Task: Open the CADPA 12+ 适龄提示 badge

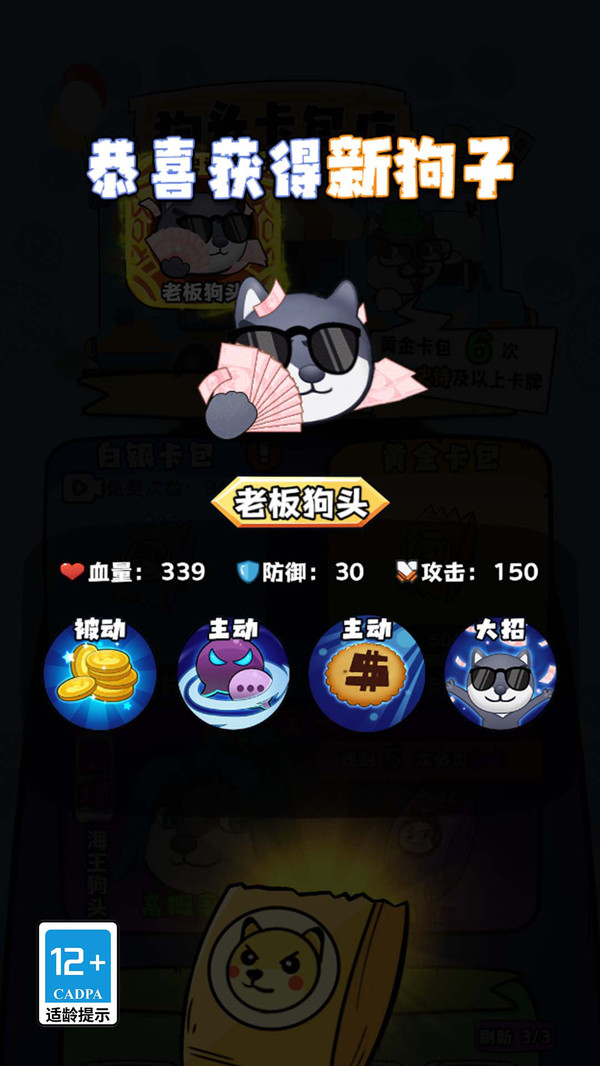Action: point(78,973)
